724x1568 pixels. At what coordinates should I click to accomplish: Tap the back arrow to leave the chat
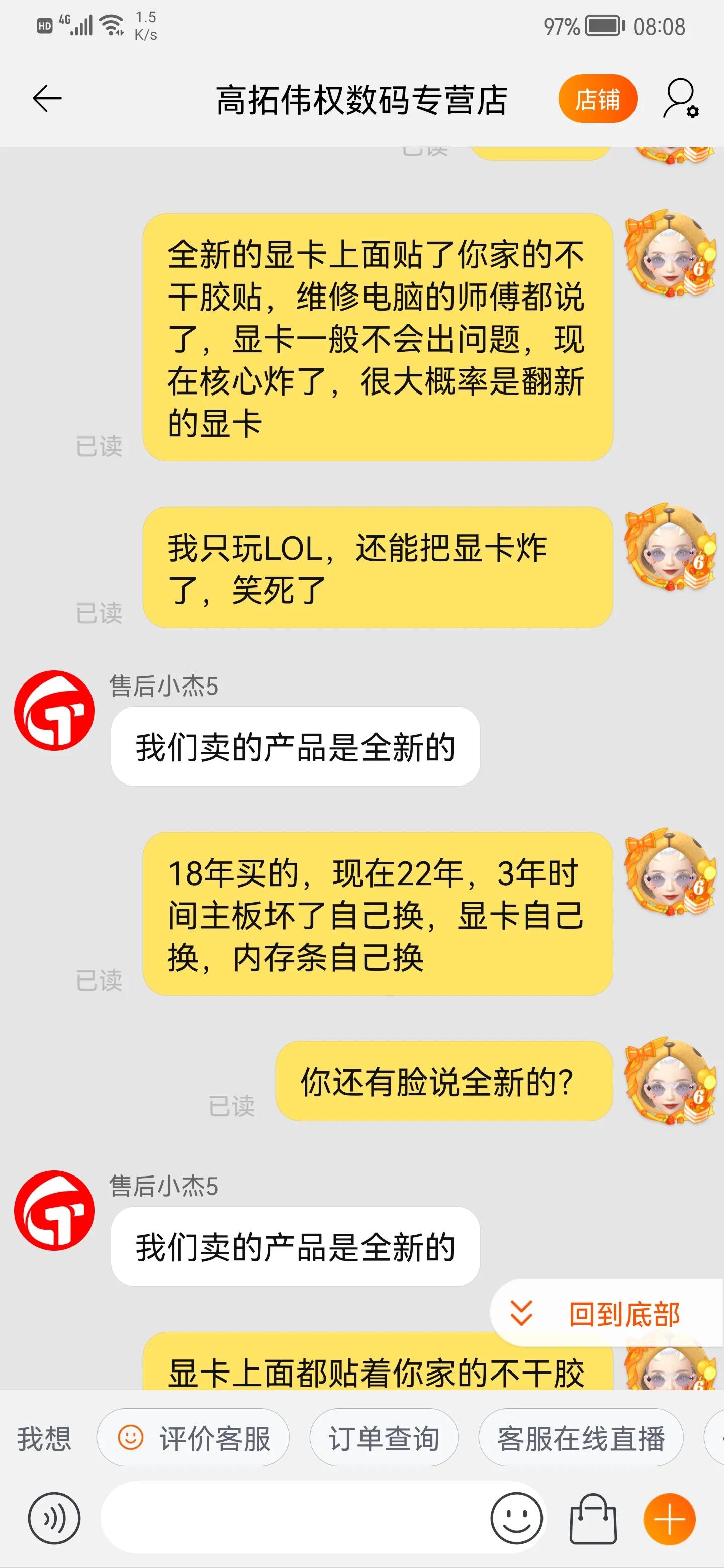pyautogui.click(x=46, y=98)
